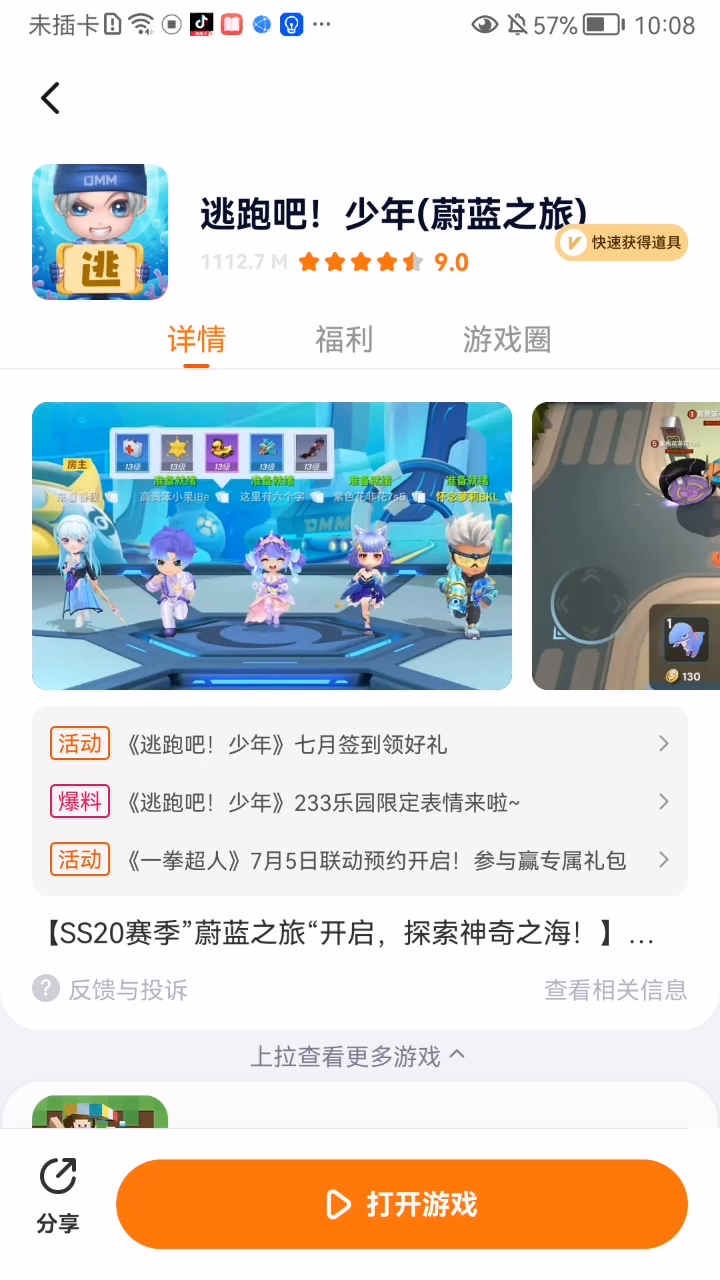720x1280 pixels.
Task: Open 233乐园限定表情来啦 news row
Action: (360, 802)
